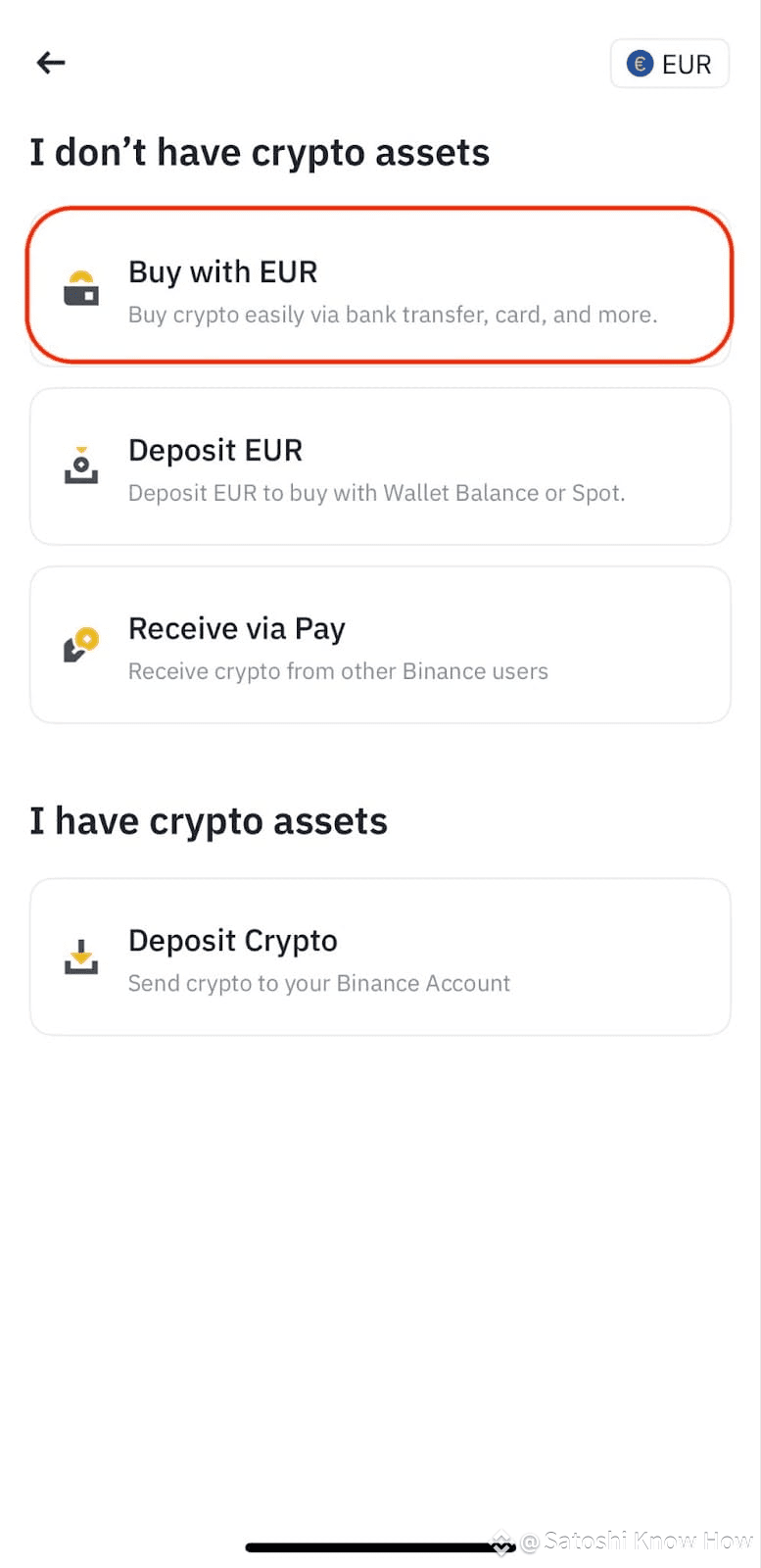Click the blue euro coin icon
761x1568 pixels.
point(639,63)
